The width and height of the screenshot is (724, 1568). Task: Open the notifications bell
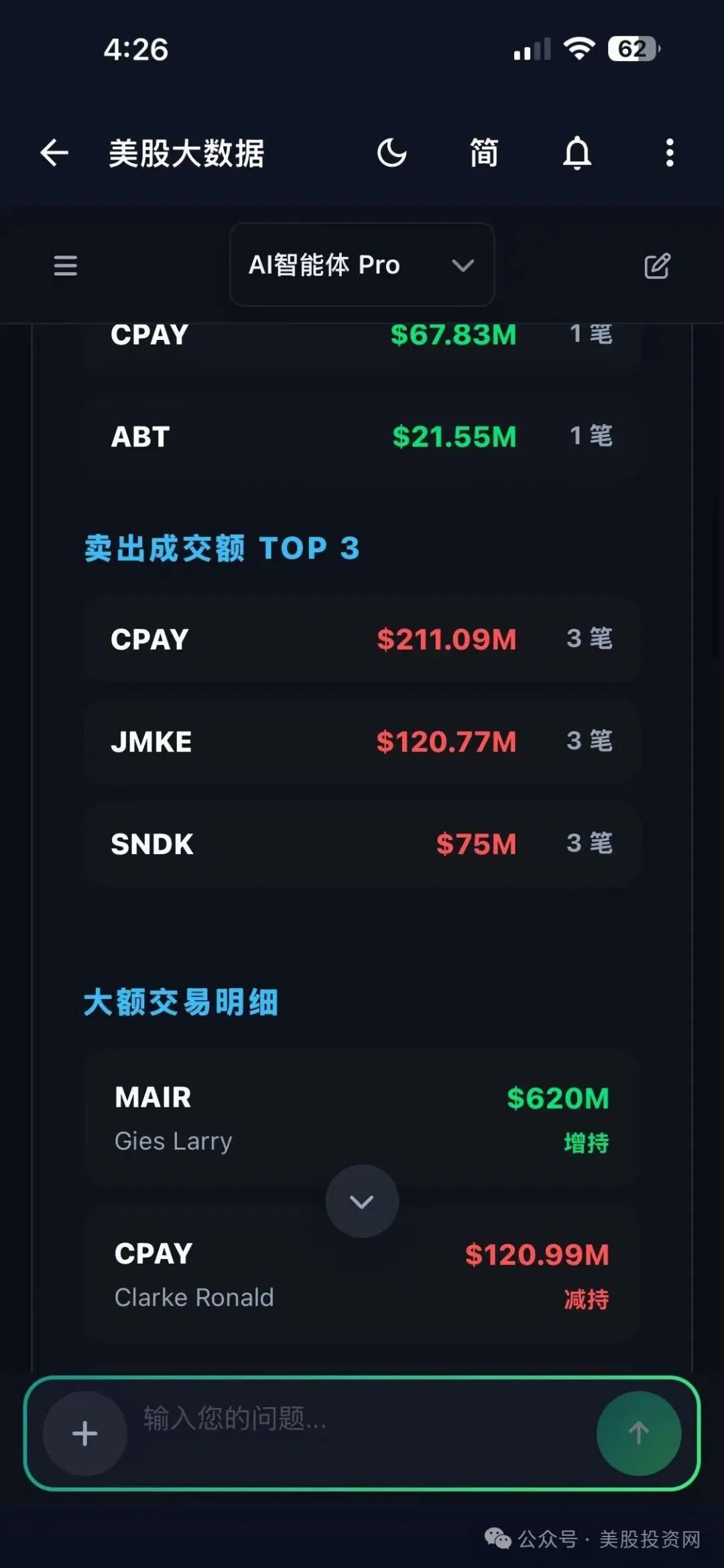pyautogui.click(x=577, y=153)
